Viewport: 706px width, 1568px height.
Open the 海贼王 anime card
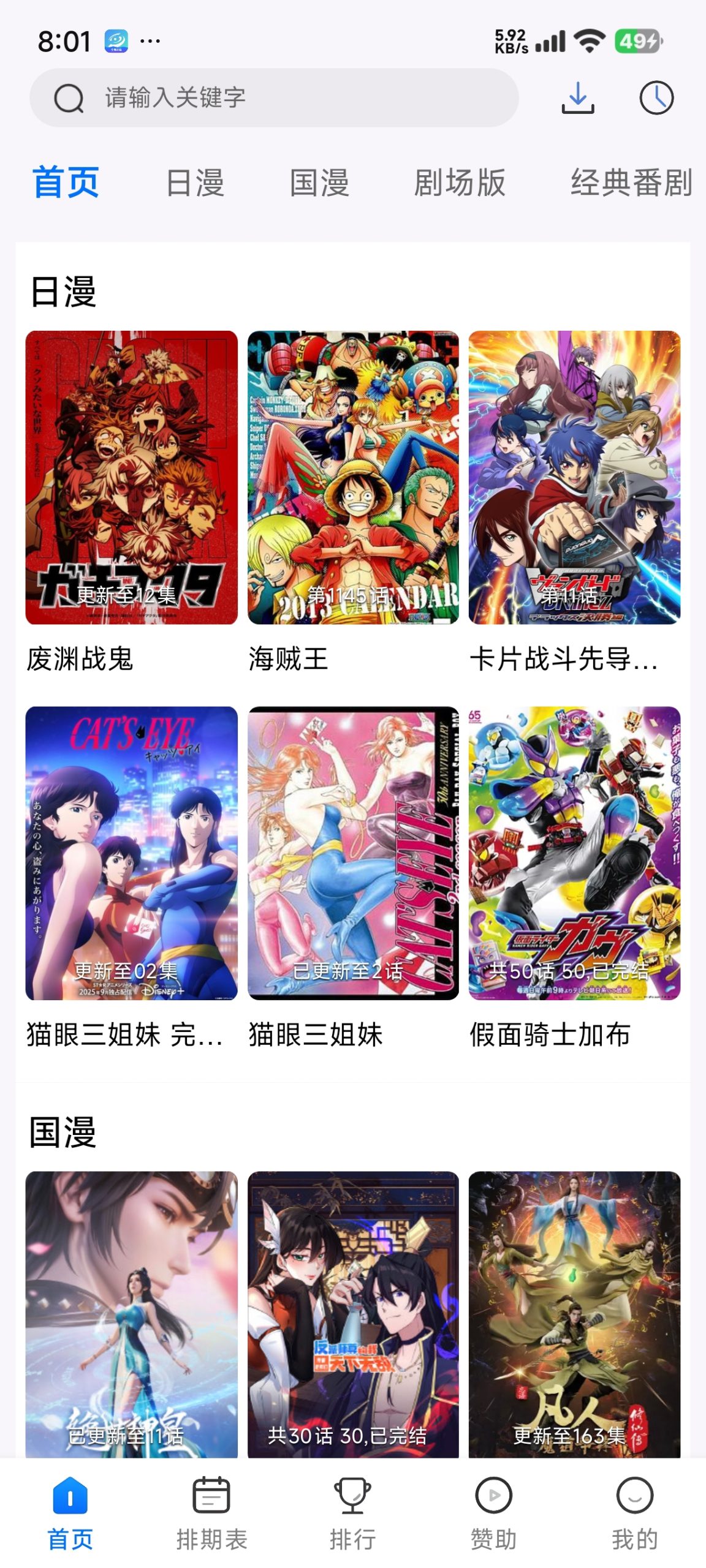click(353, 478)
